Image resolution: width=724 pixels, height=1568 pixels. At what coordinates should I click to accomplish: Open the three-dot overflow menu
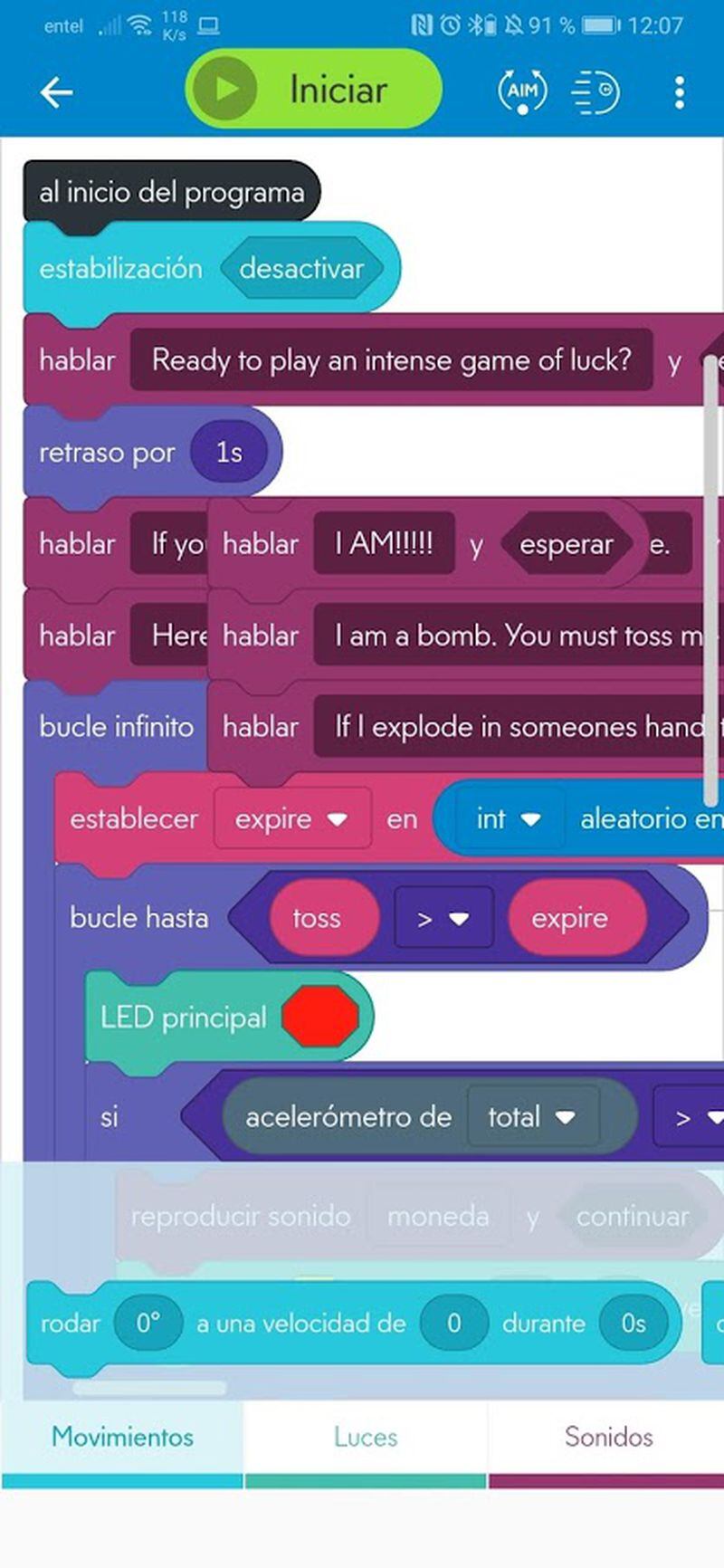click(680, 91)
